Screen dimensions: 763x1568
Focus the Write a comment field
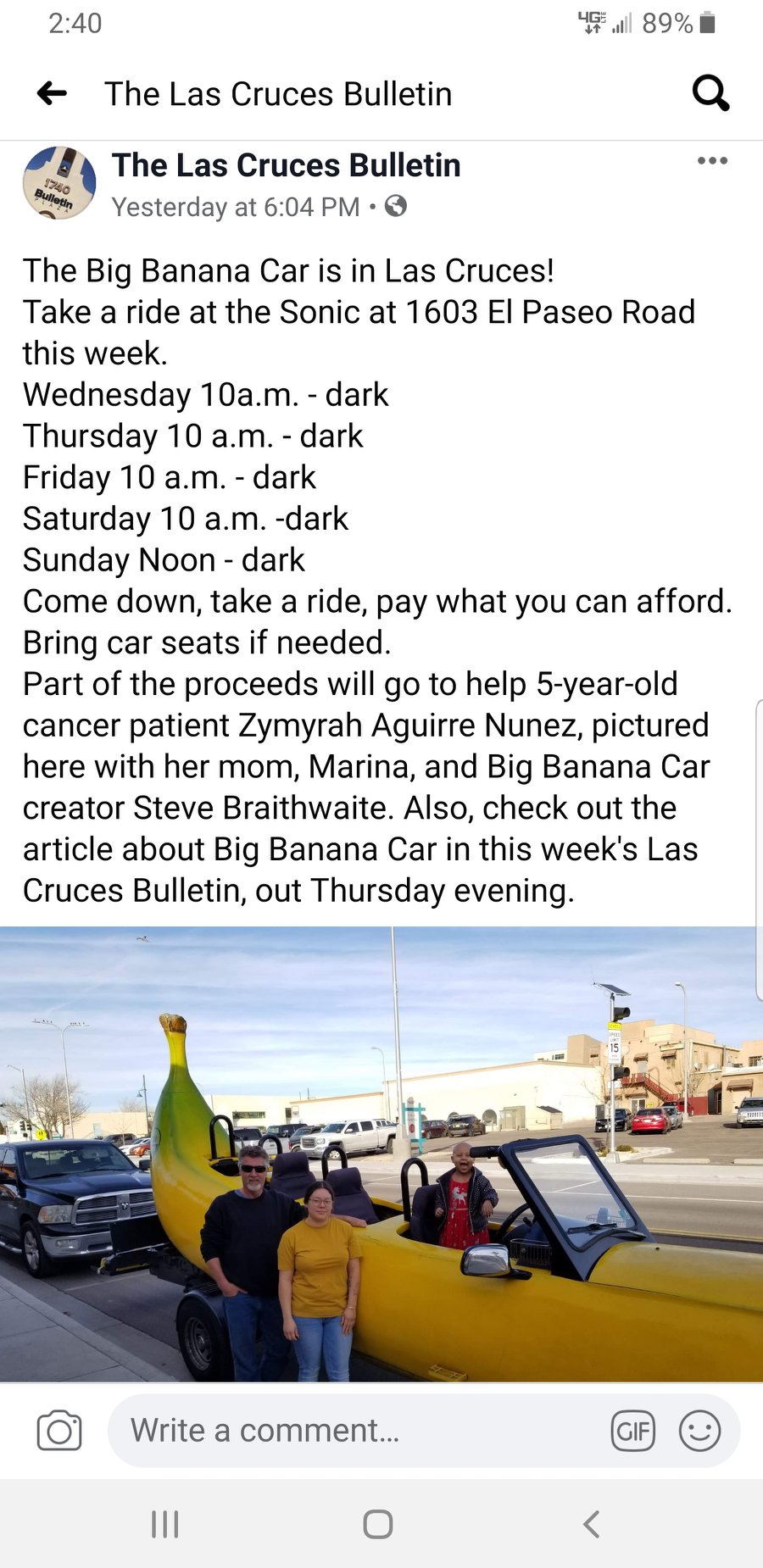[x=356, y=1432]
